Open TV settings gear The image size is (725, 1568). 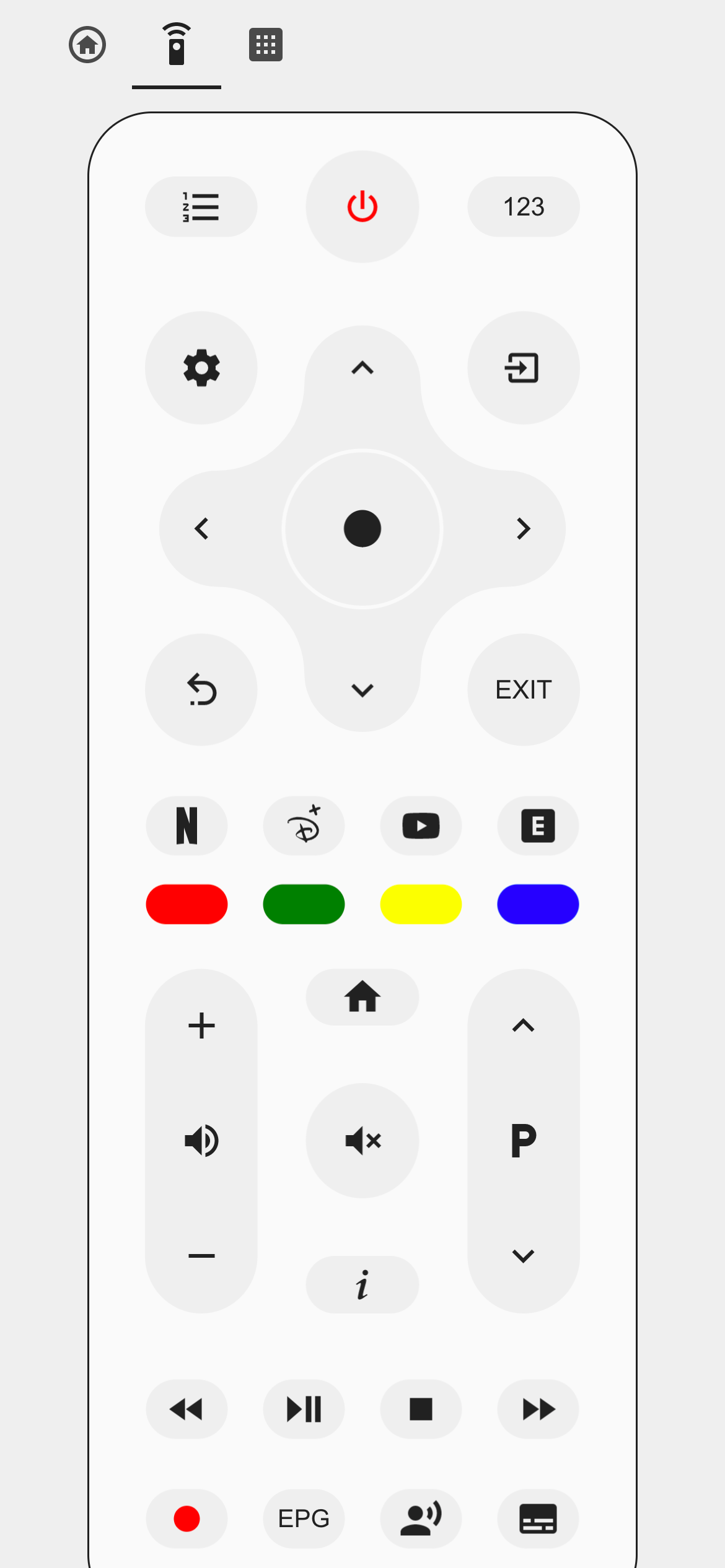pos(201,368)
